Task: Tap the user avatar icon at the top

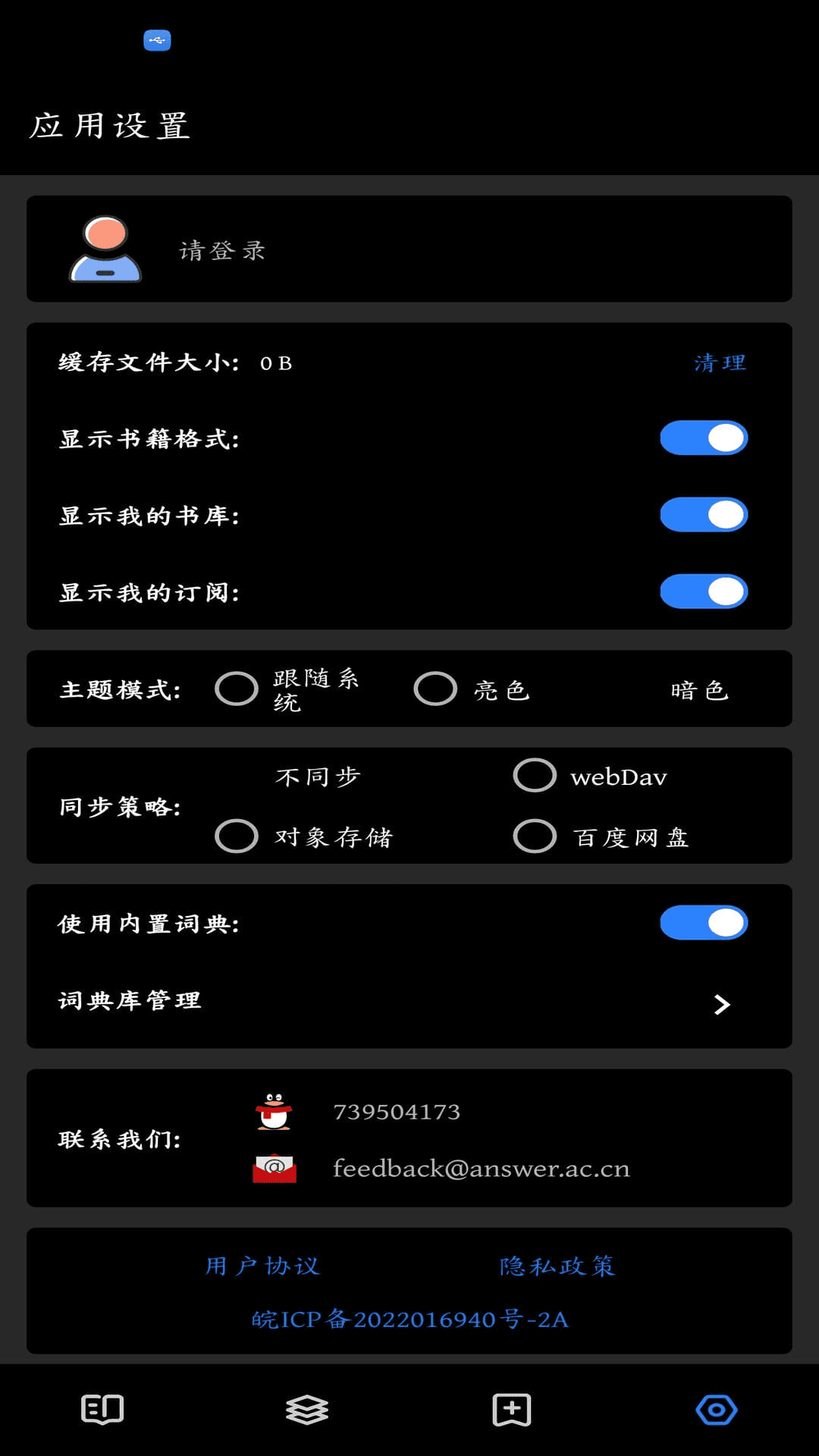Action: [x=105, y=249]
